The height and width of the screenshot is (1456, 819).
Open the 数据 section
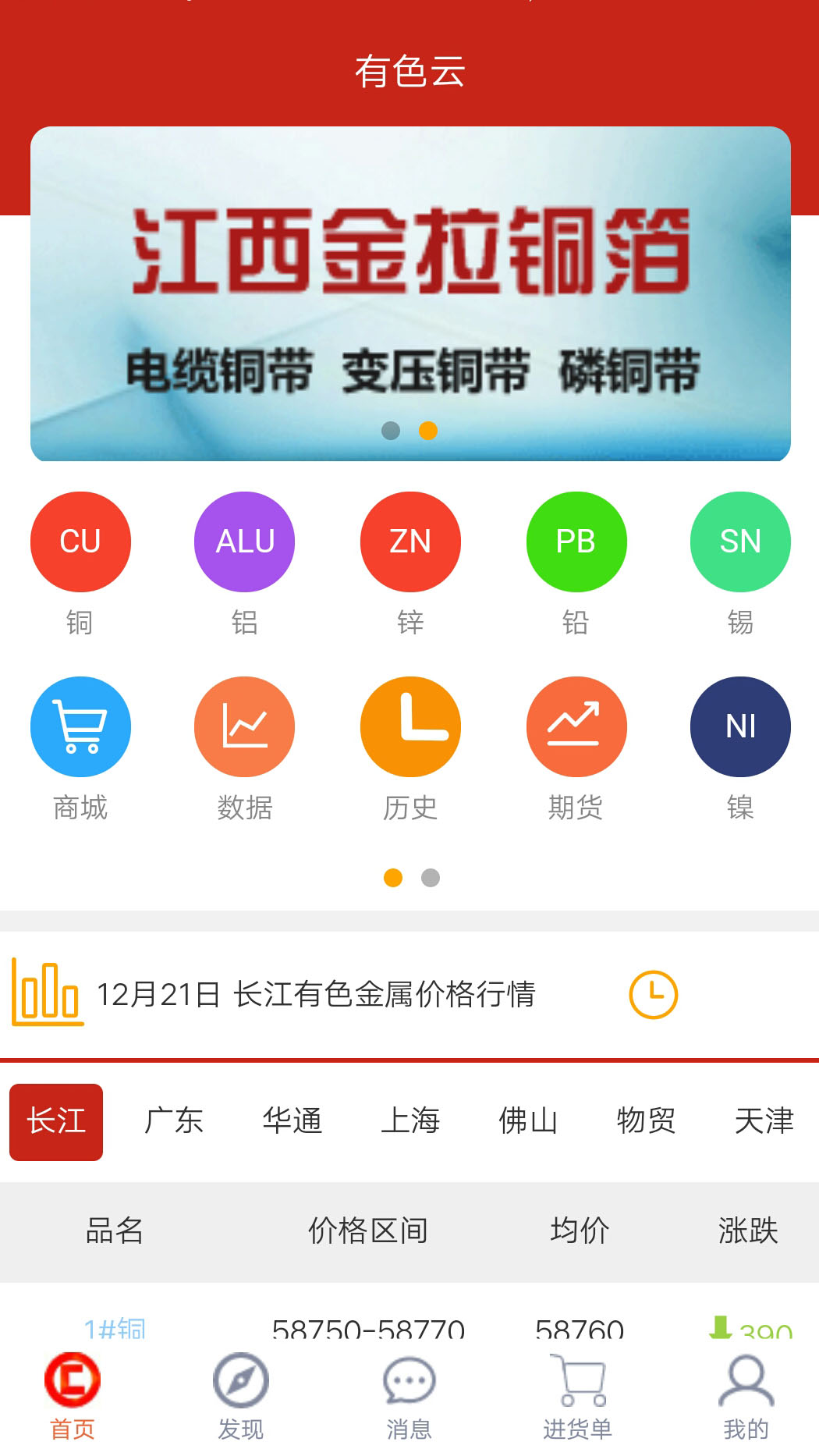click(245, 727)
